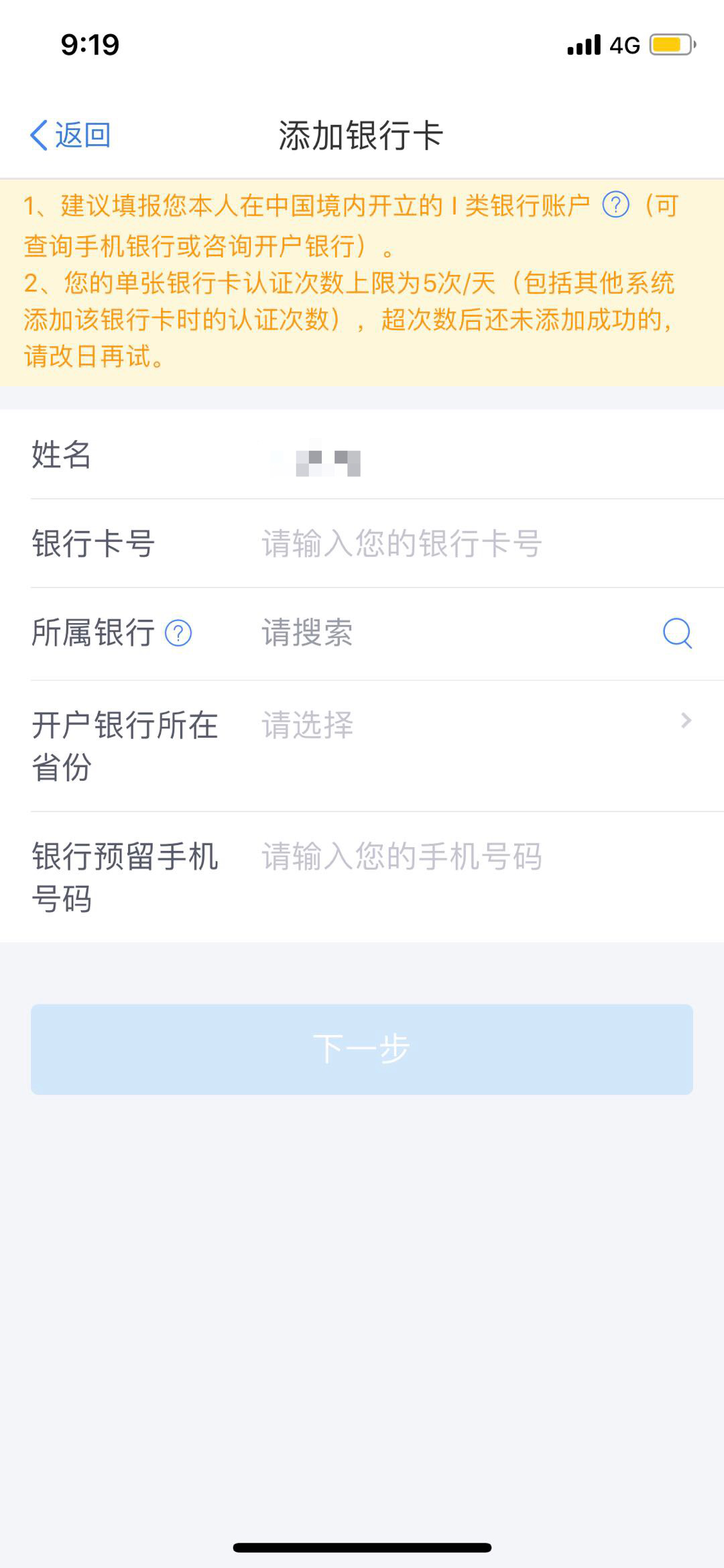Go back using the 返回 button

(x=70, y=135)
